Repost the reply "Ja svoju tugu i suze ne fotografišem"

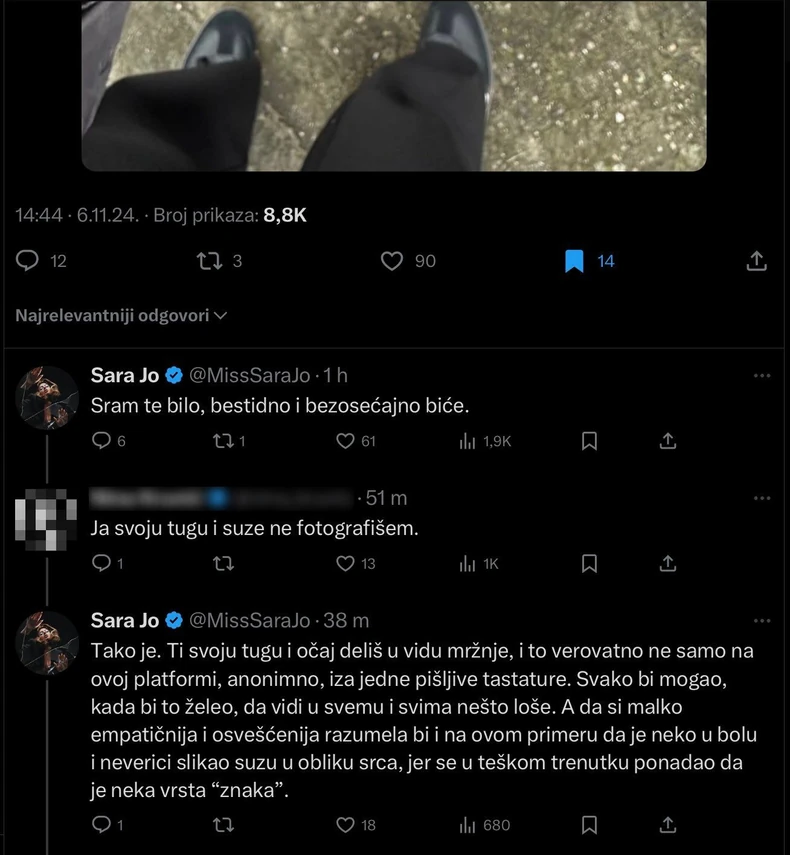225,563
